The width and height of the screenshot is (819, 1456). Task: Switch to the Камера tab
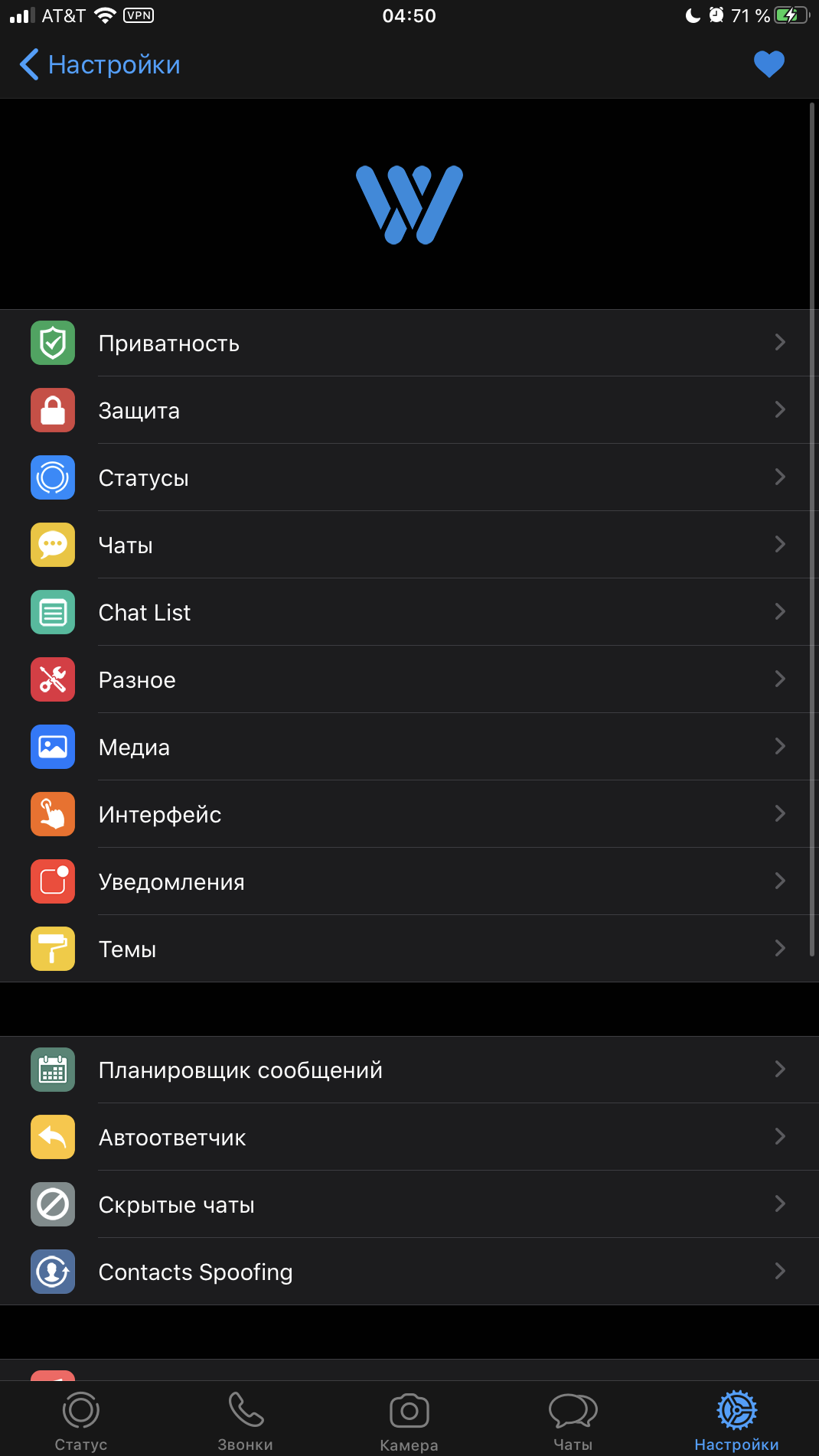click(x=409, y=1421)
